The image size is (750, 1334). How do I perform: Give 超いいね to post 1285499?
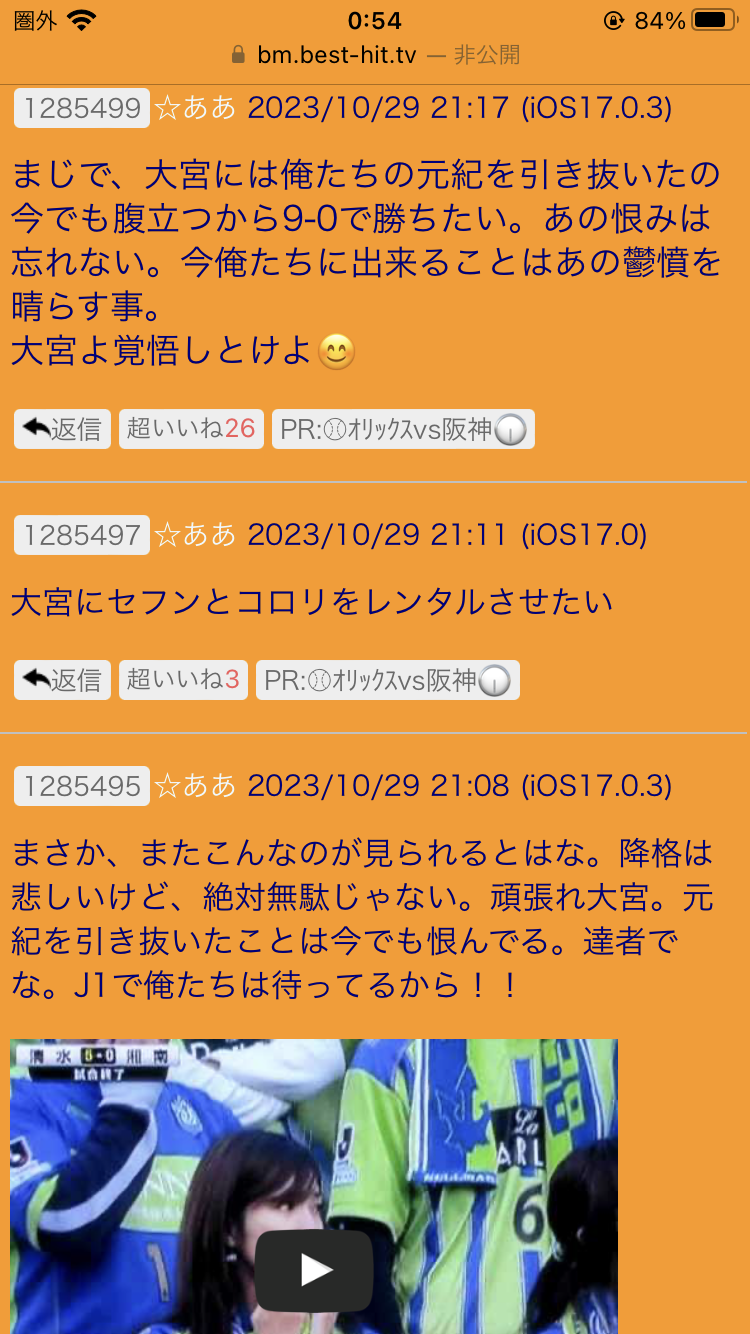pyautogui.click(x=190, y=429)
